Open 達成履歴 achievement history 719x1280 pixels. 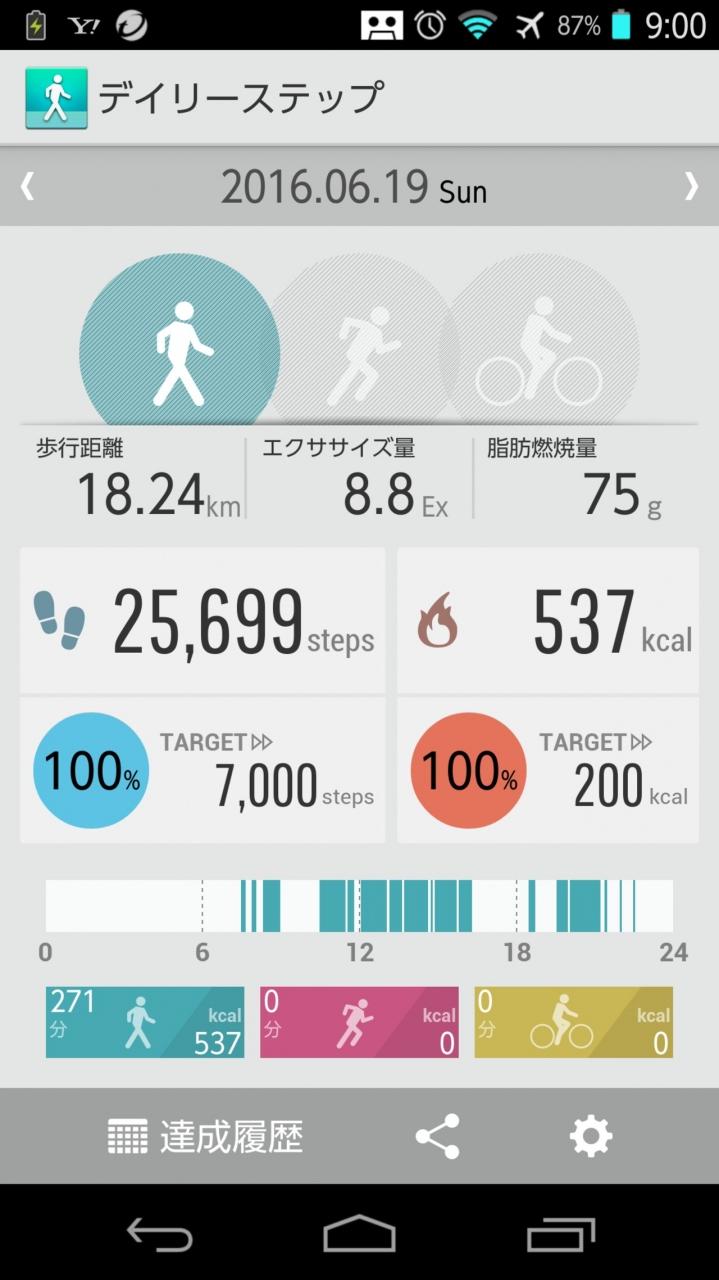click(206, 1137)
